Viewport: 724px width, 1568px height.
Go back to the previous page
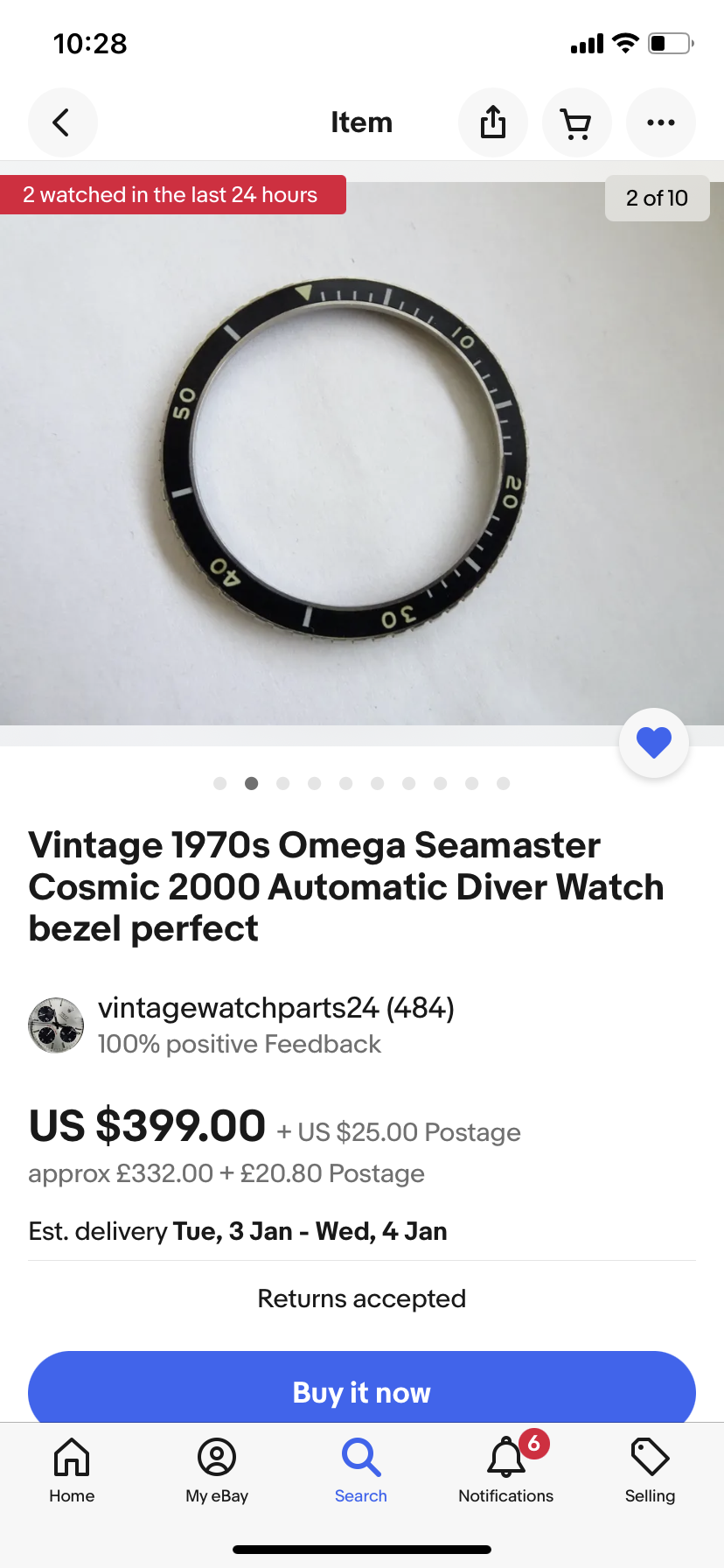click(62, 122)
